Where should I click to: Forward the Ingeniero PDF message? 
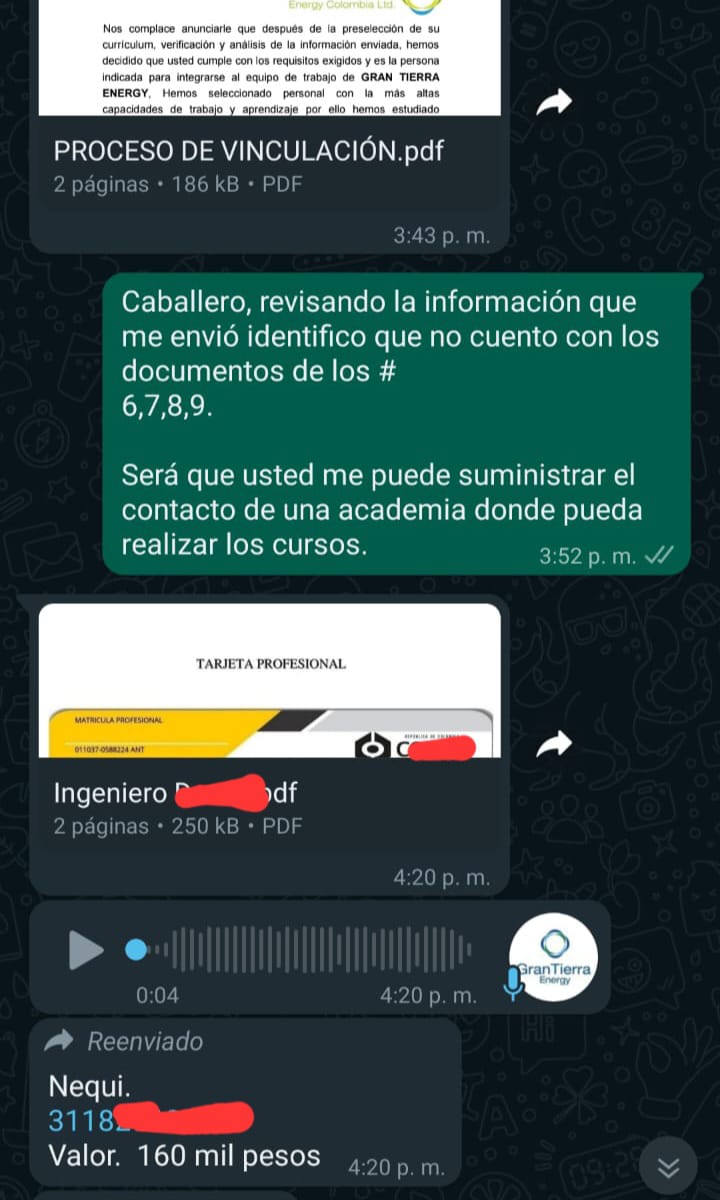[x=553, y=743]
